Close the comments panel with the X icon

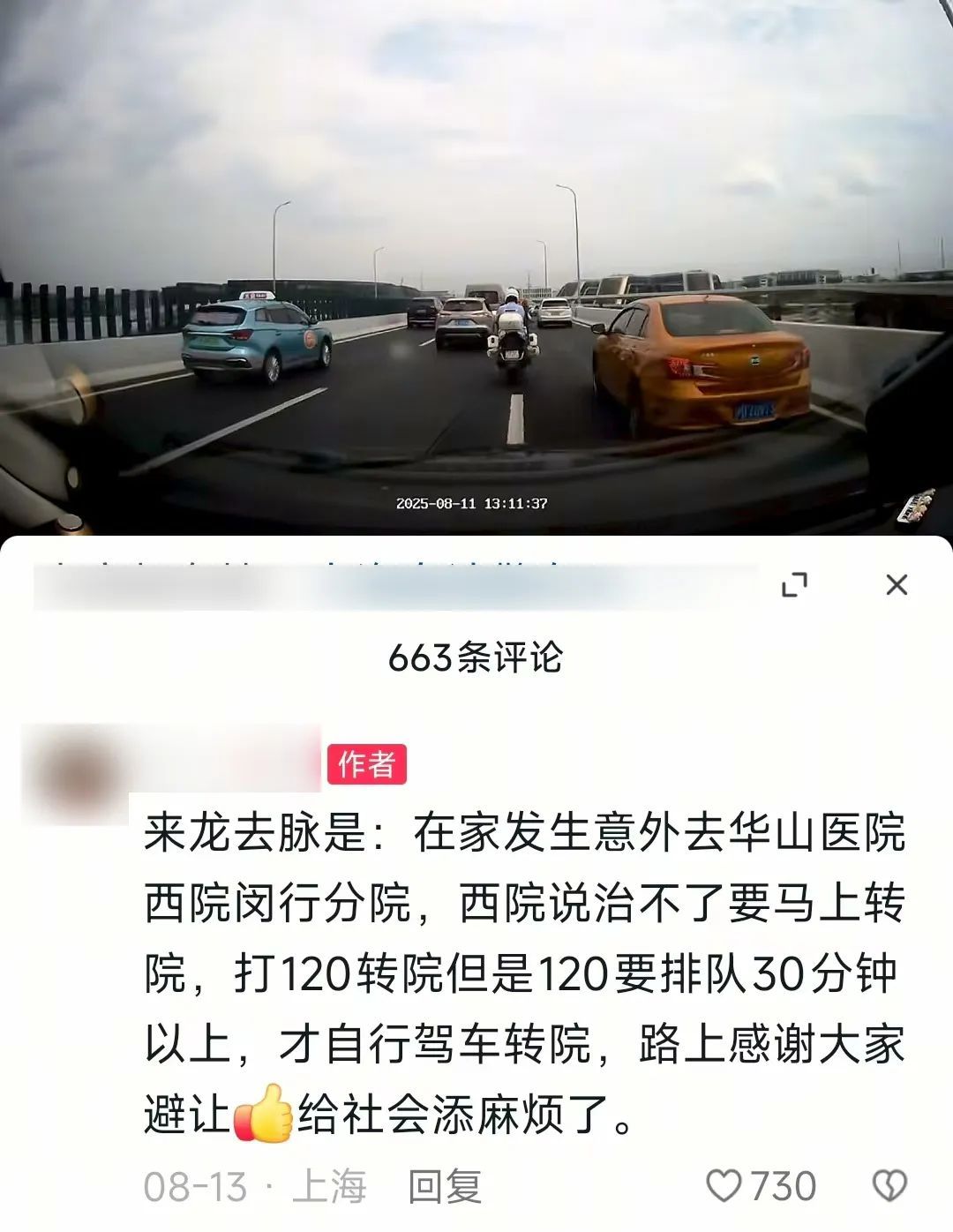(x=897, y=583)
